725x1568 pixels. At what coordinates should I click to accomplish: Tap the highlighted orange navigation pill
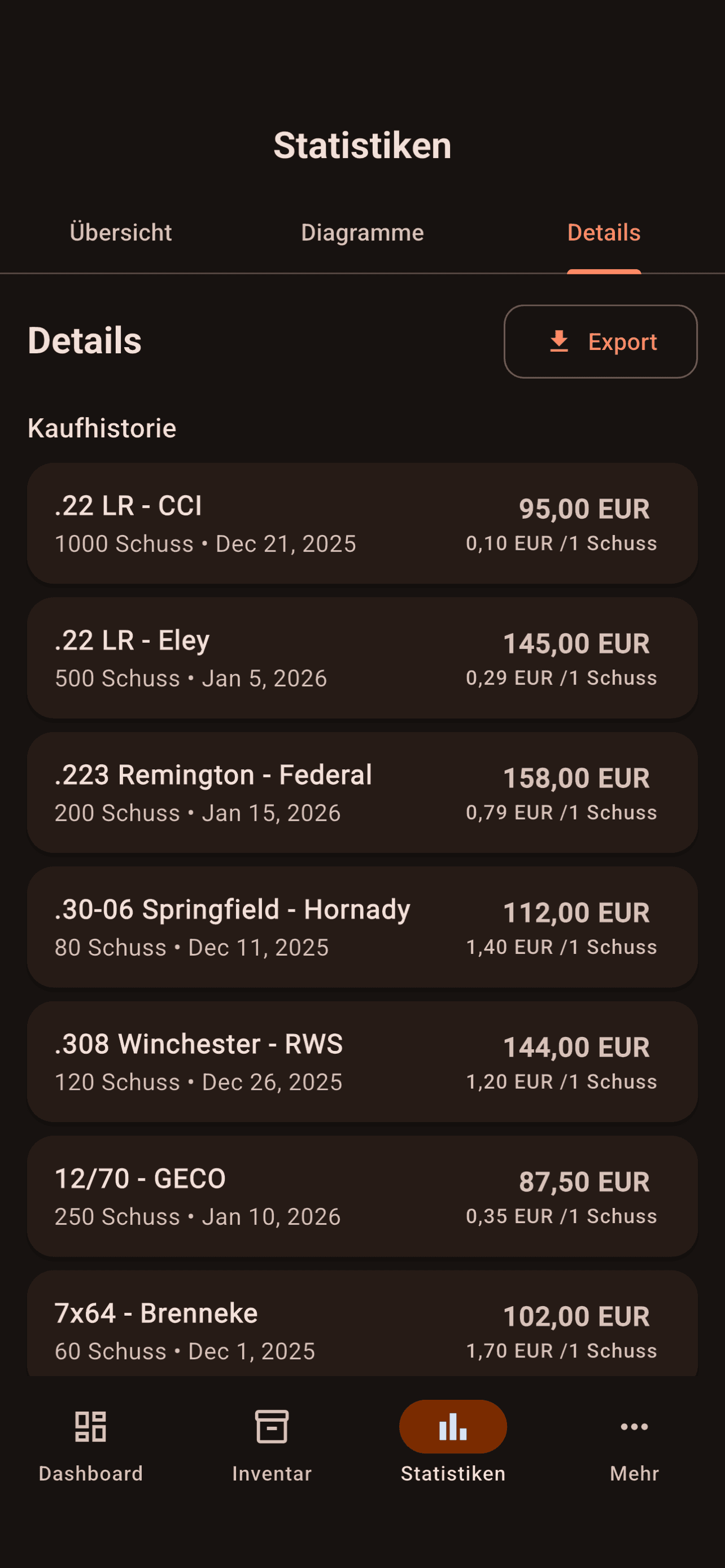[452, 1426]
